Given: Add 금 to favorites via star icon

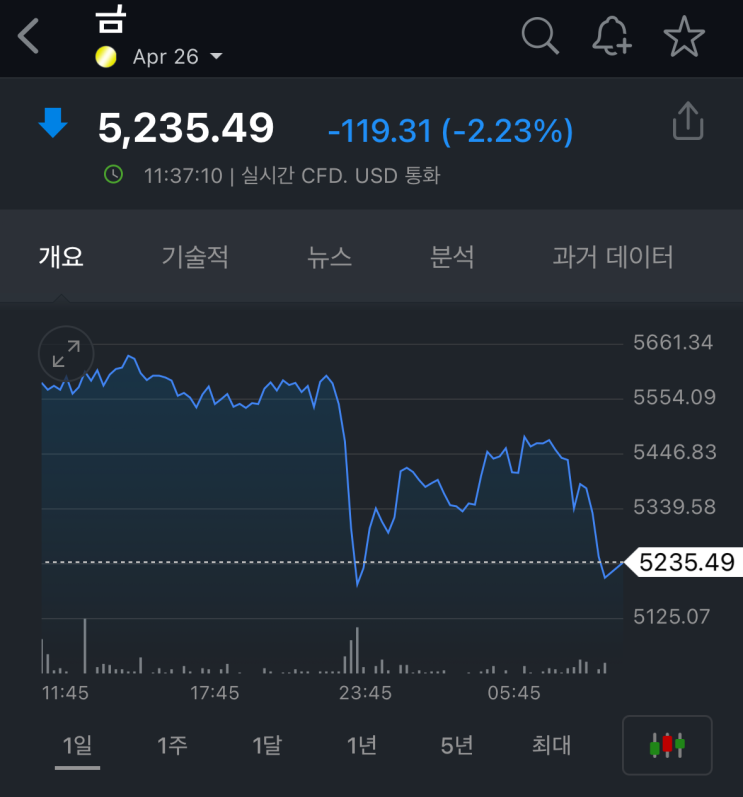Looking at the screenshot, I should (x=684, y=36).
